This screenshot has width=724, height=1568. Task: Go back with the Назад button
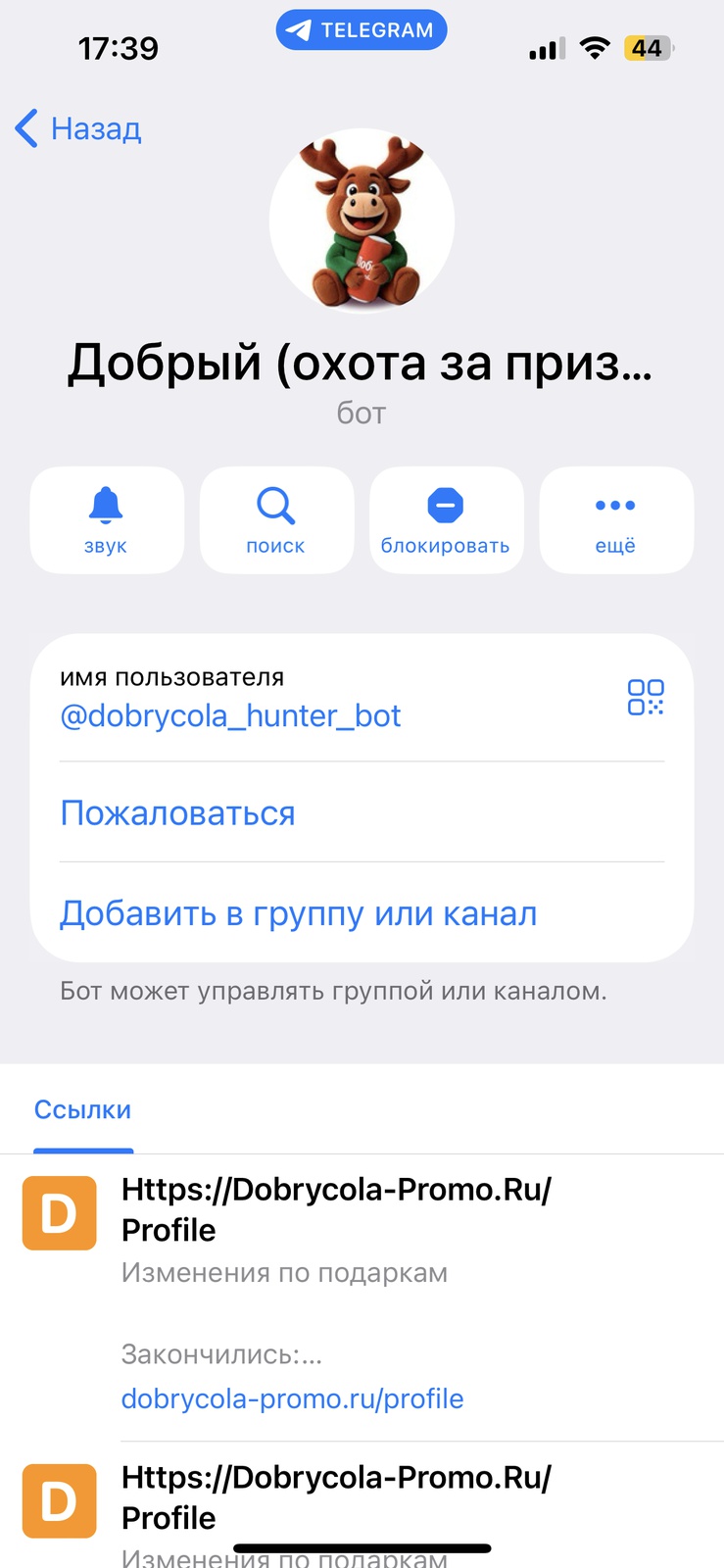(x=79, y=128)
